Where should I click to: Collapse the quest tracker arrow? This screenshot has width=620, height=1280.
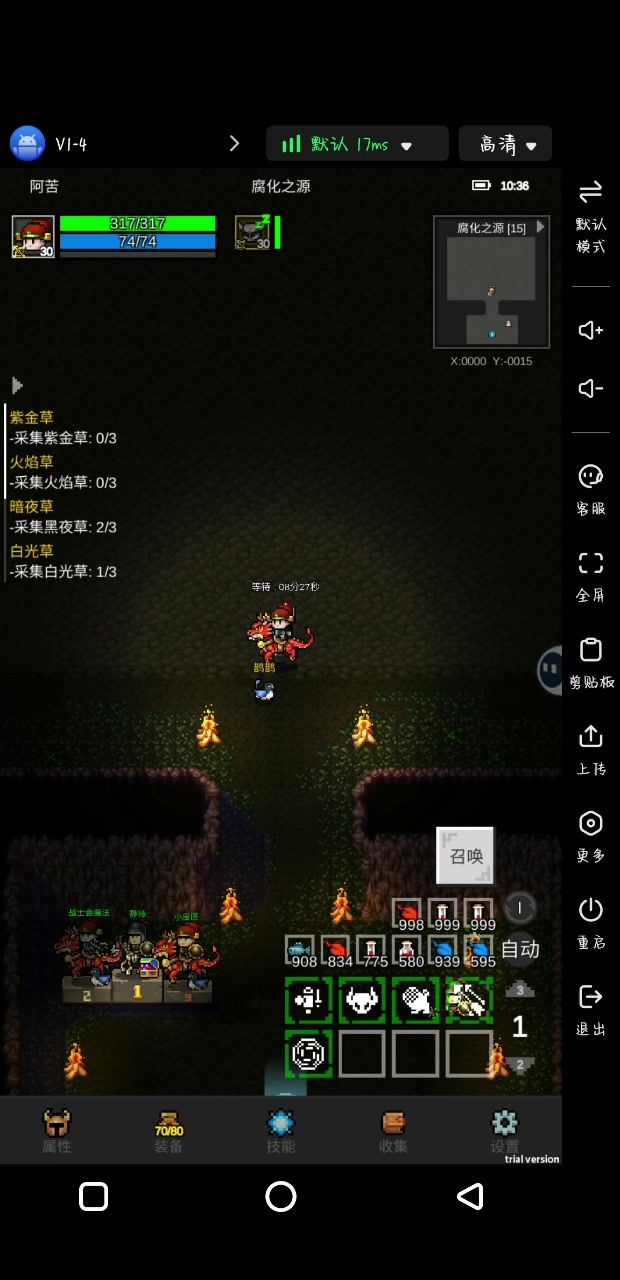[x=17, y=385]
